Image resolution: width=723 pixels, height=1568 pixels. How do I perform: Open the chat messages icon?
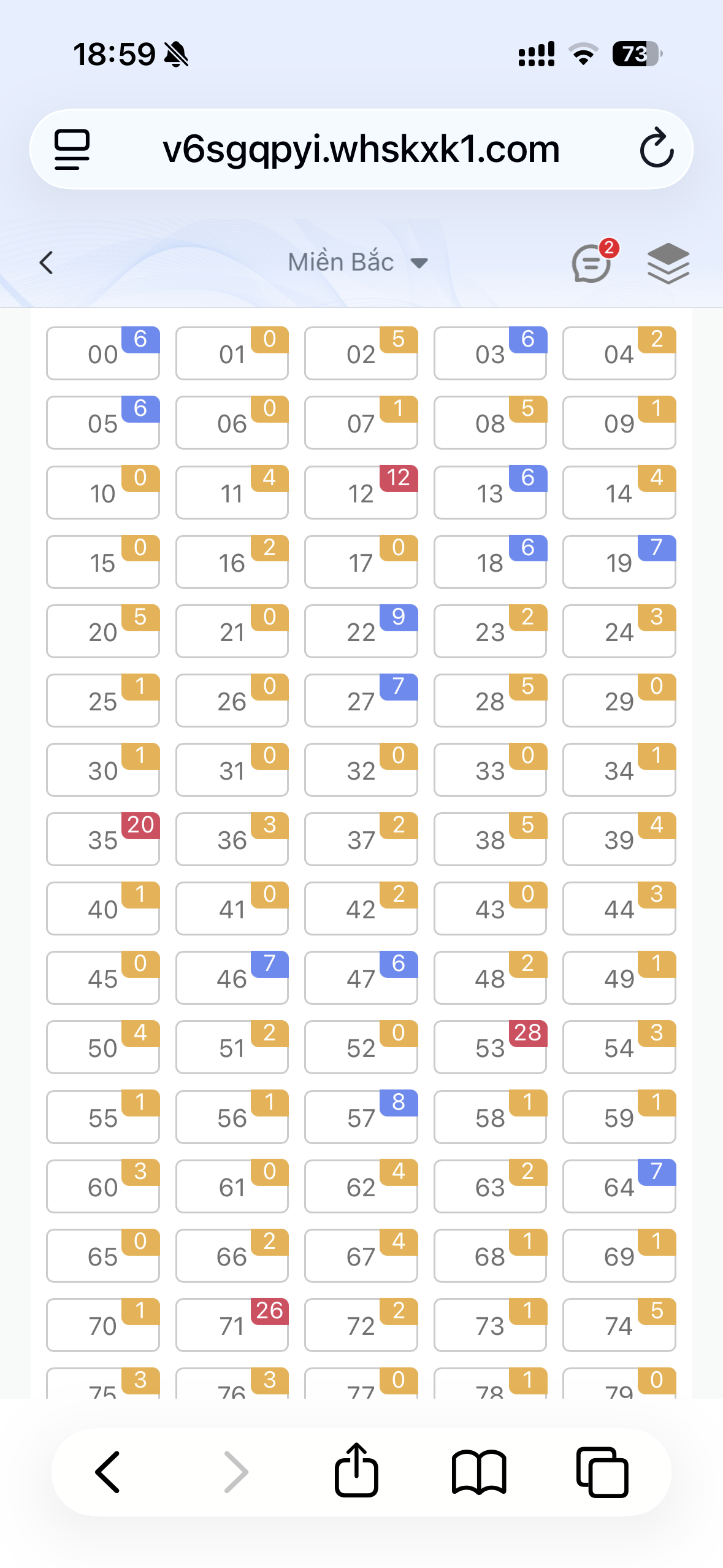[592, 263]
